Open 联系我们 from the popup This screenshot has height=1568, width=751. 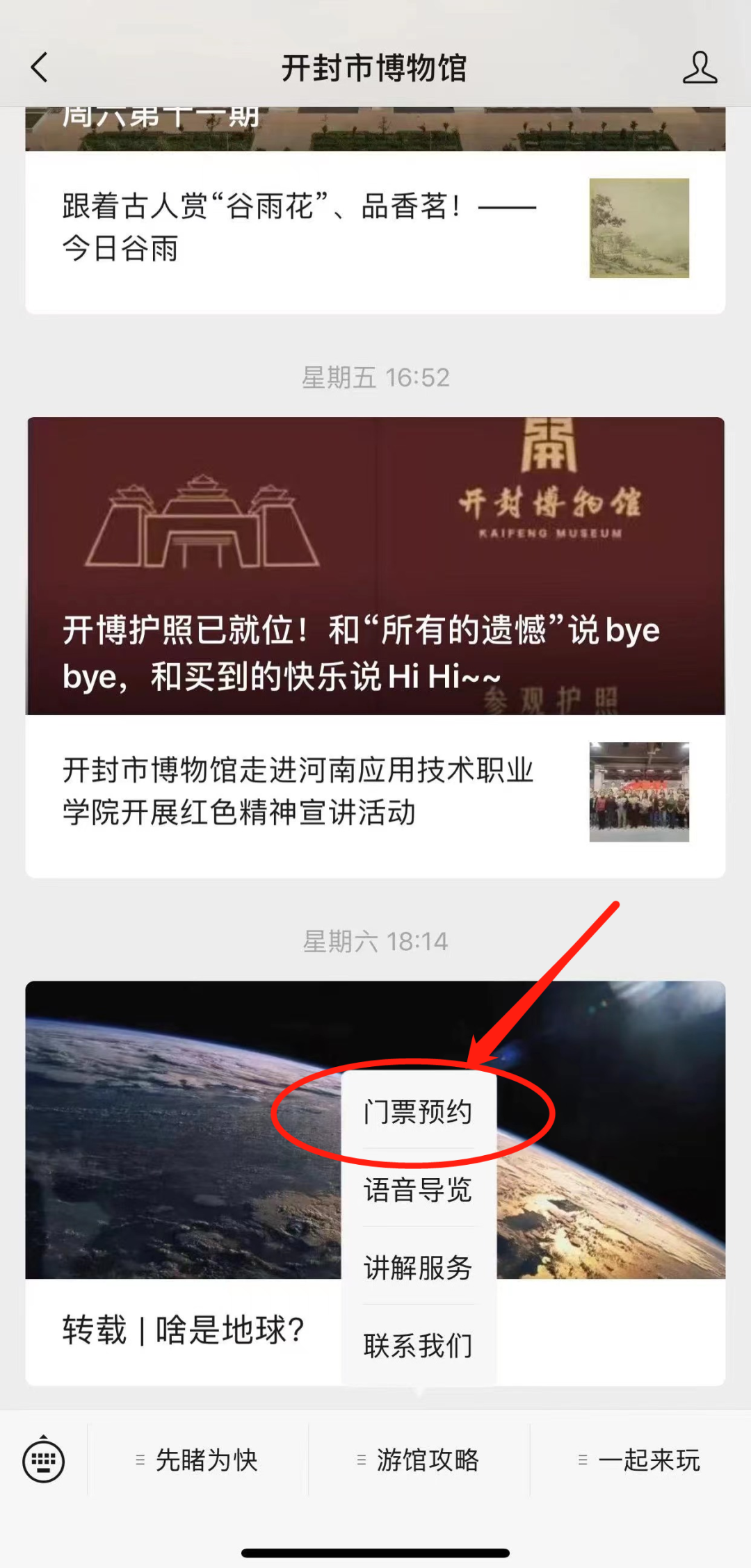pyautogui.click(x=417, y=1345)
